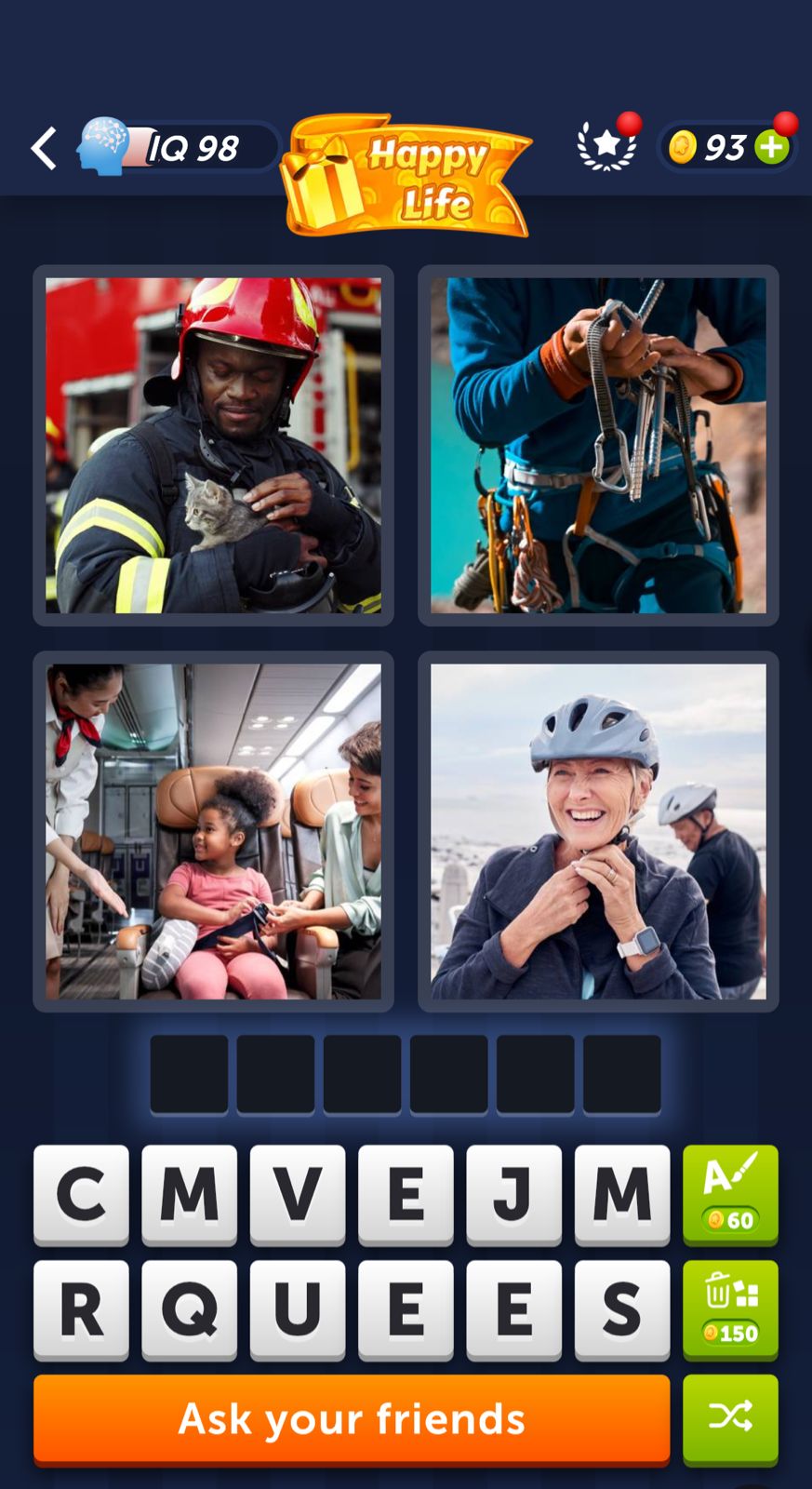Viewport: 812px width, 1489px height.
Task: Enlarge the climbing gear picture
Action: pos(598,446)
